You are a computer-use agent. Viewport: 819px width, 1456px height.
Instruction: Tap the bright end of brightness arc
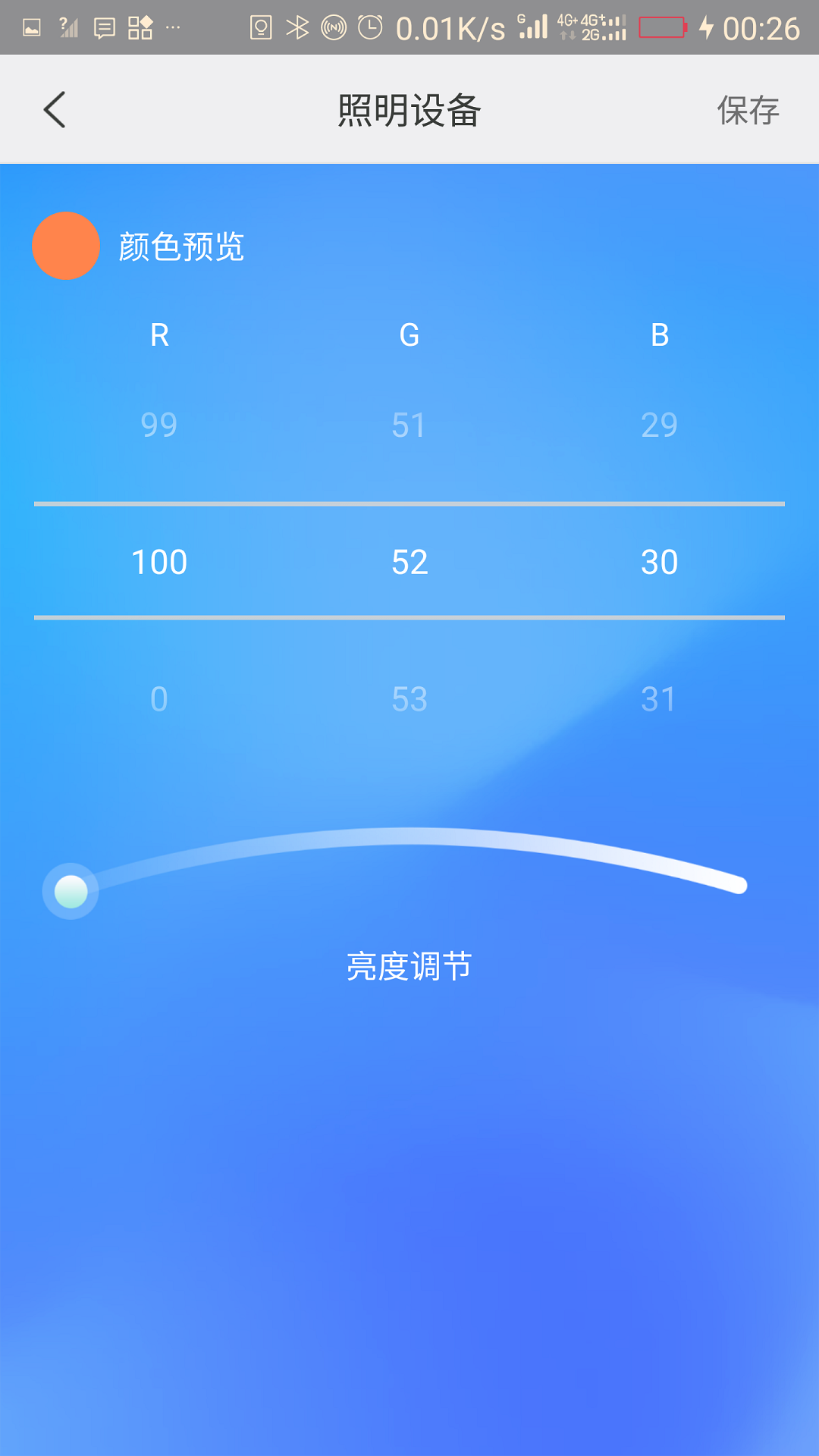point(736,884)
